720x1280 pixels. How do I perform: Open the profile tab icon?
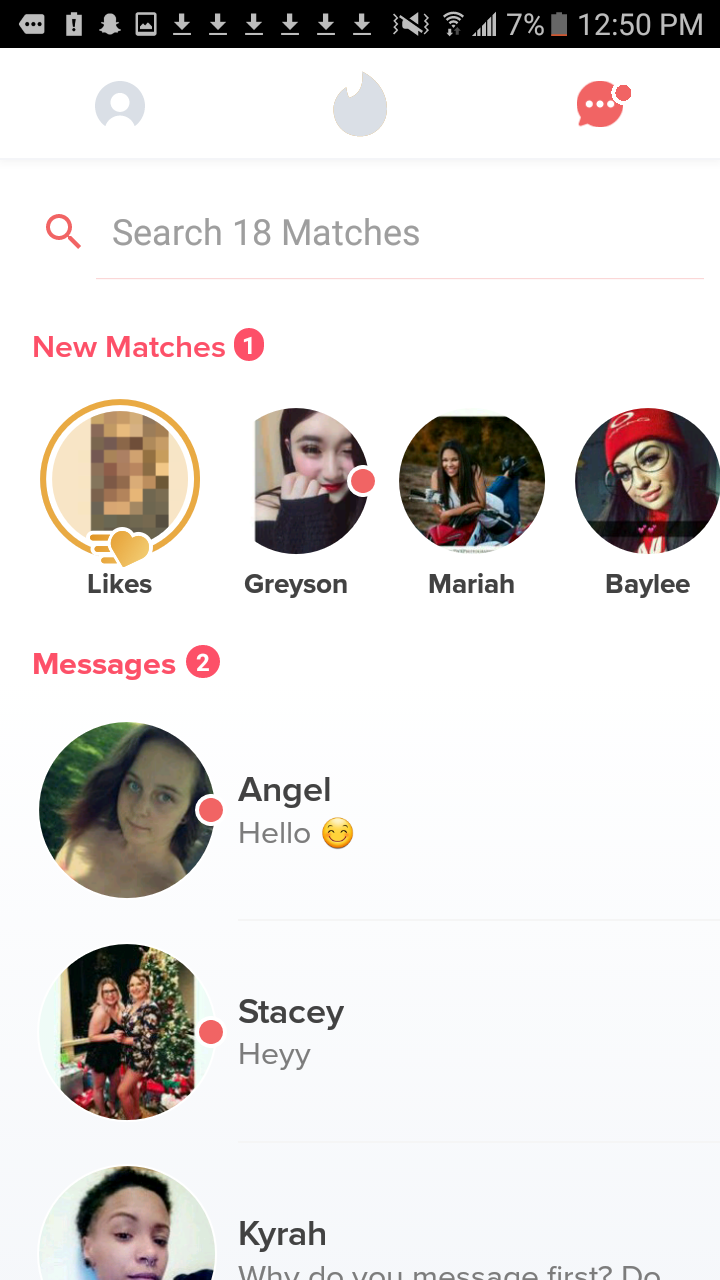point(120,105)
